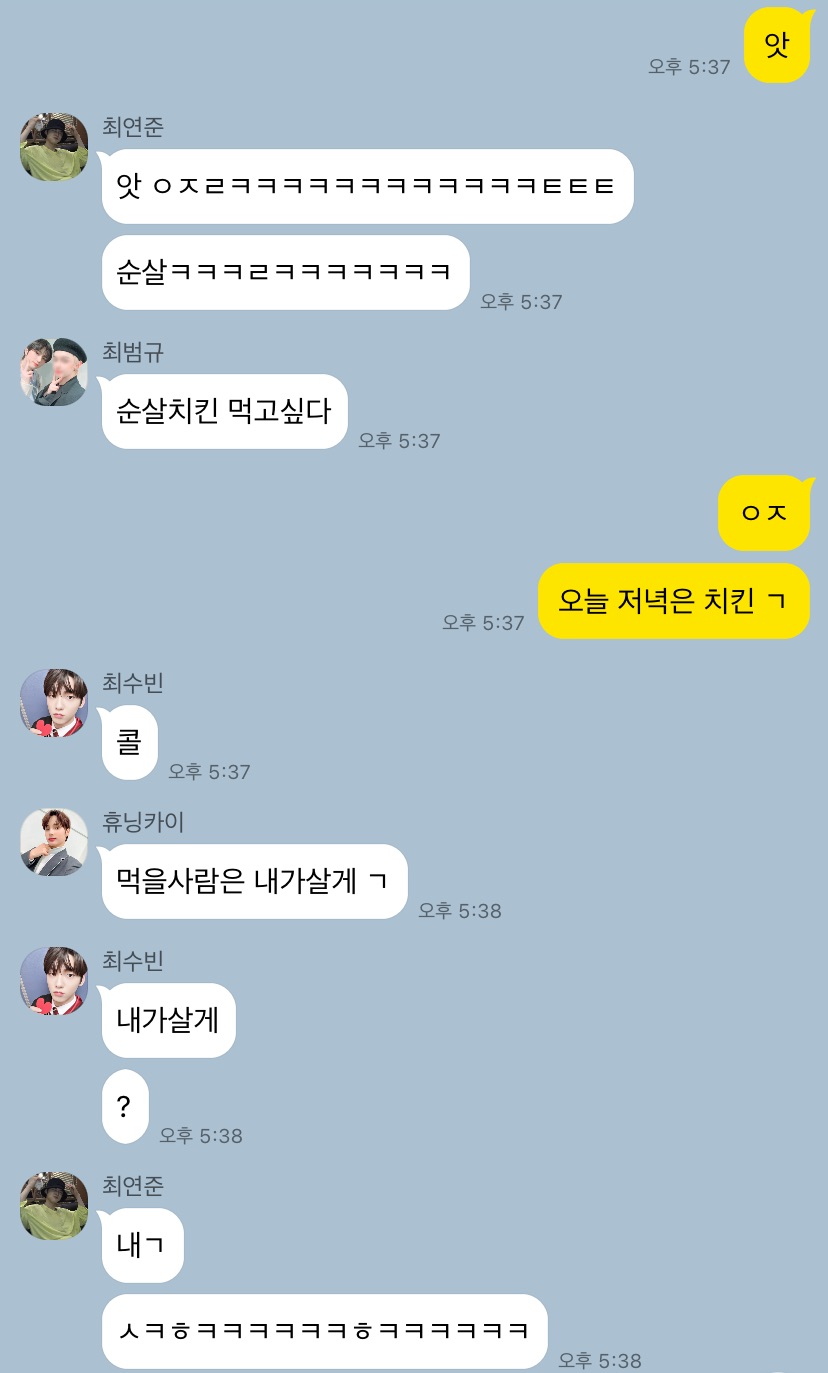The width and height of the screenshot is (828, 1373).
Task: Open 최범규's profile picture
Action: (x=54, y=371)
